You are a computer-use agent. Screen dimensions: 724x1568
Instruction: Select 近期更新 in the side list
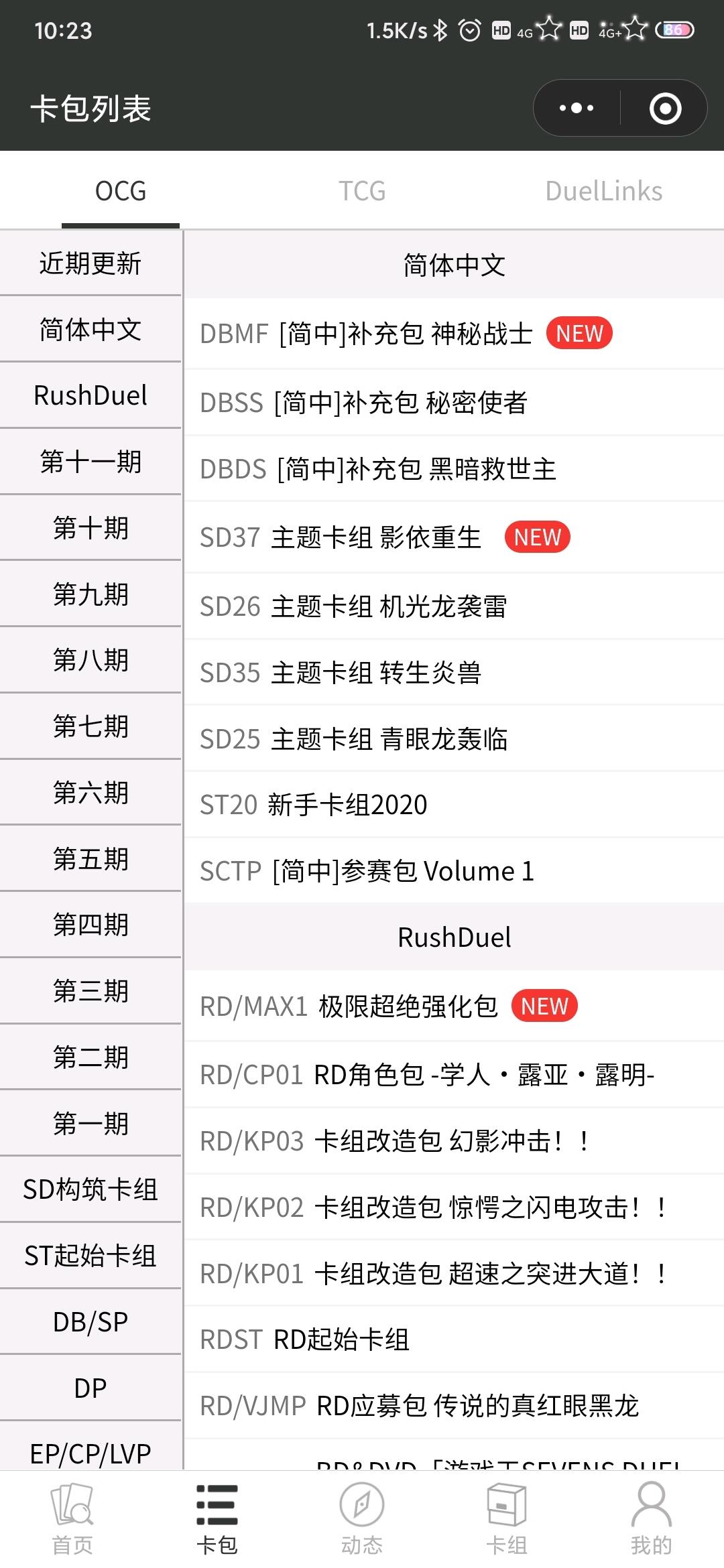point(90,263)
